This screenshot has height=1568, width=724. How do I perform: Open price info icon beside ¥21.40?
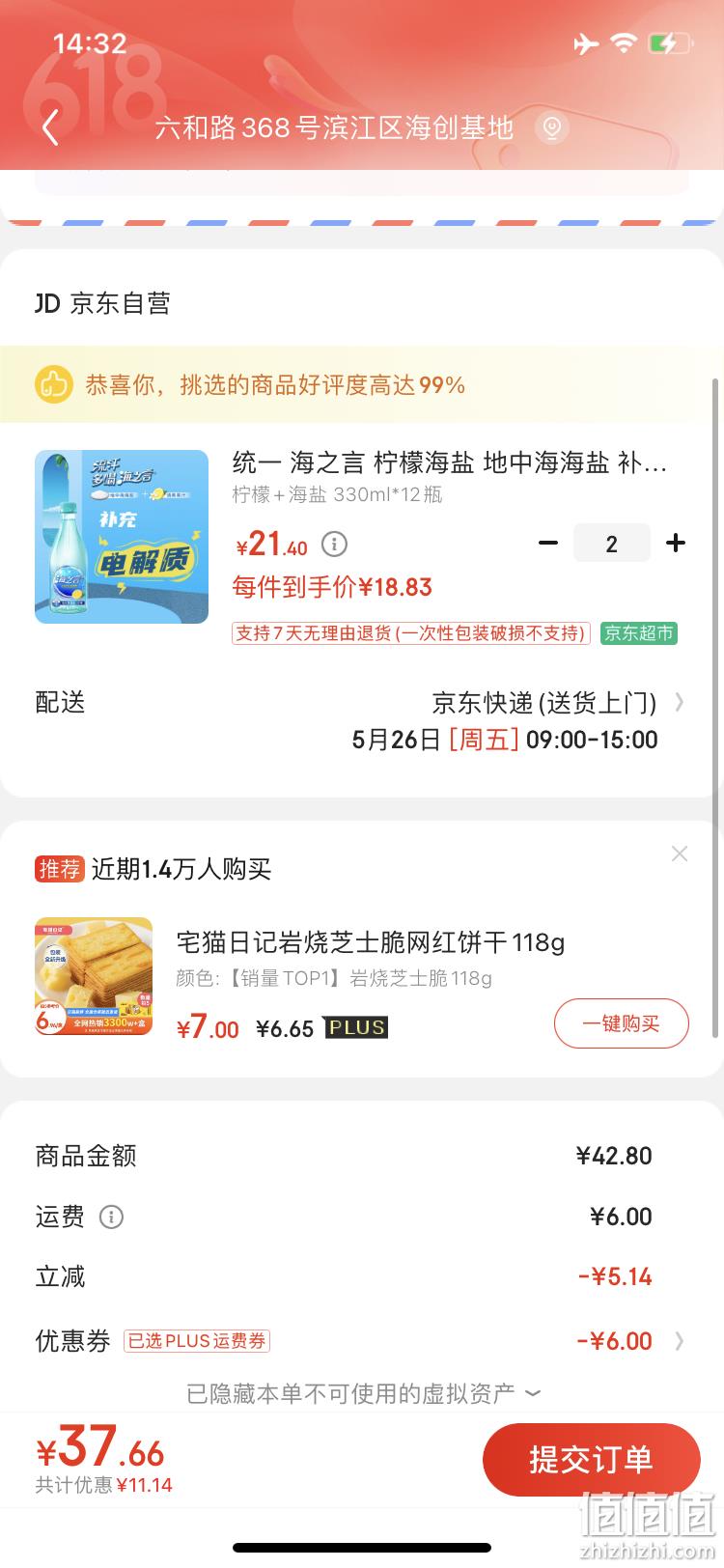(x=334, y=545)
